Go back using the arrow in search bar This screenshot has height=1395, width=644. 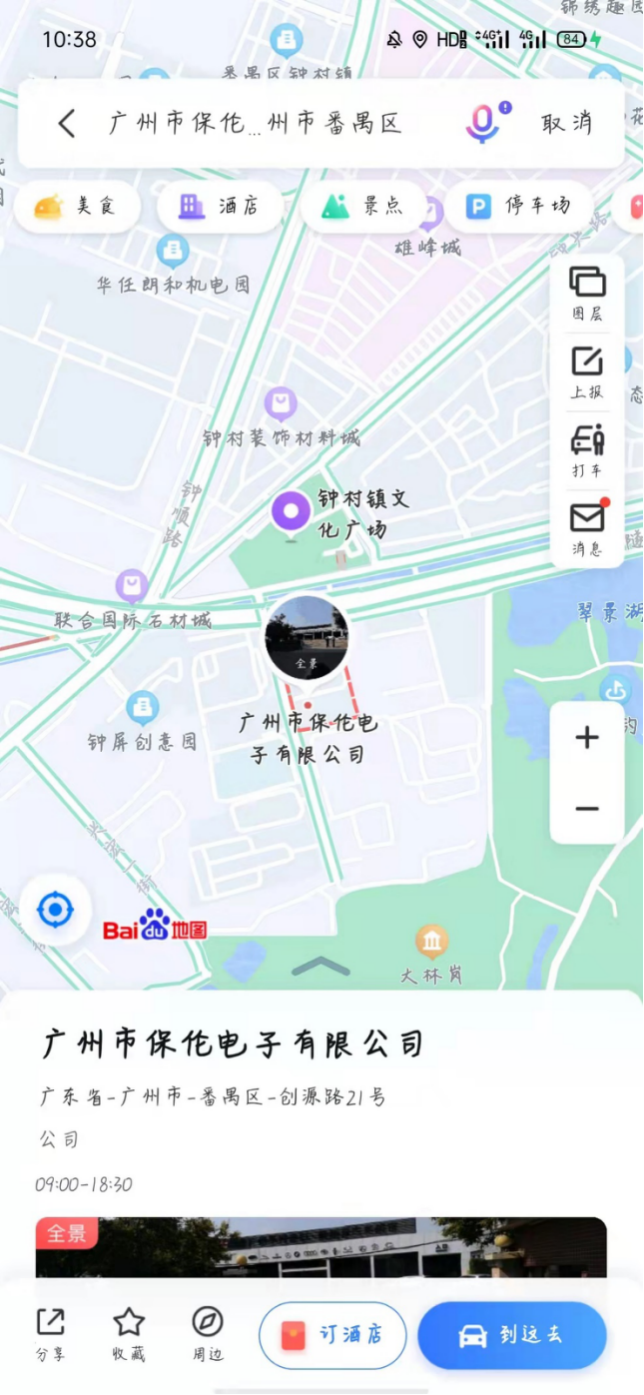point(67,123)
